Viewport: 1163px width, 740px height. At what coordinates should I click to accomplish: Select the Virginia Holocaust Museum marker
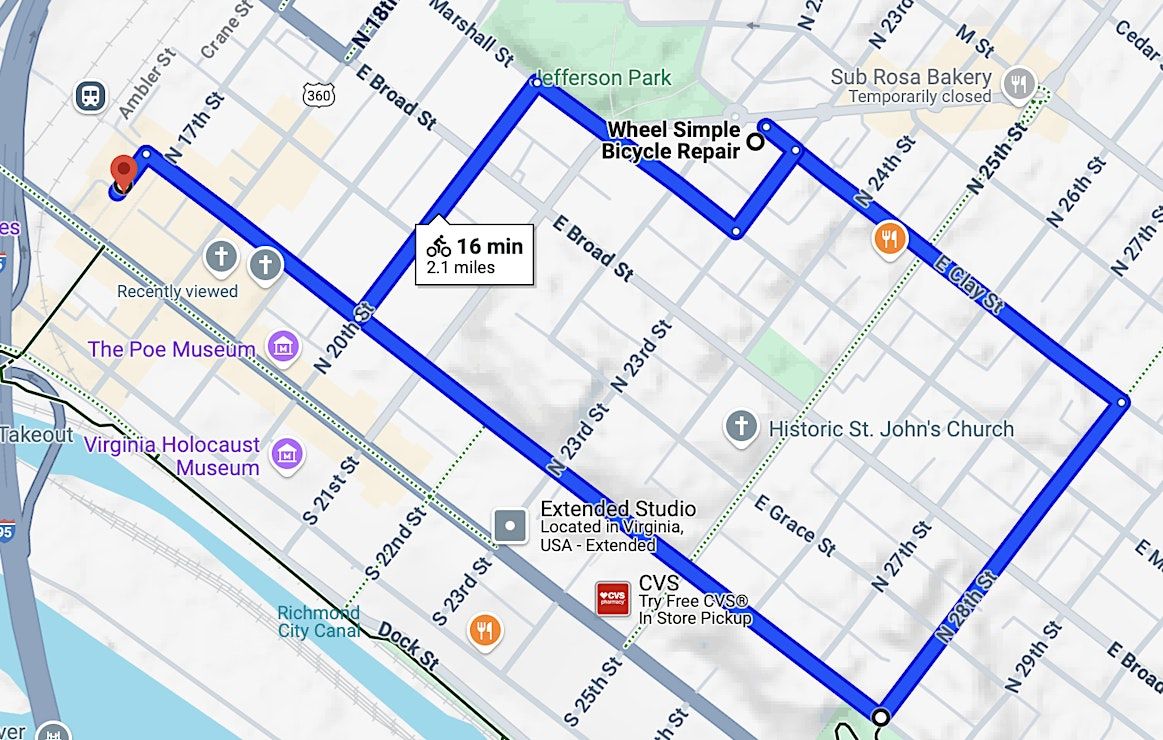[287, 455]
